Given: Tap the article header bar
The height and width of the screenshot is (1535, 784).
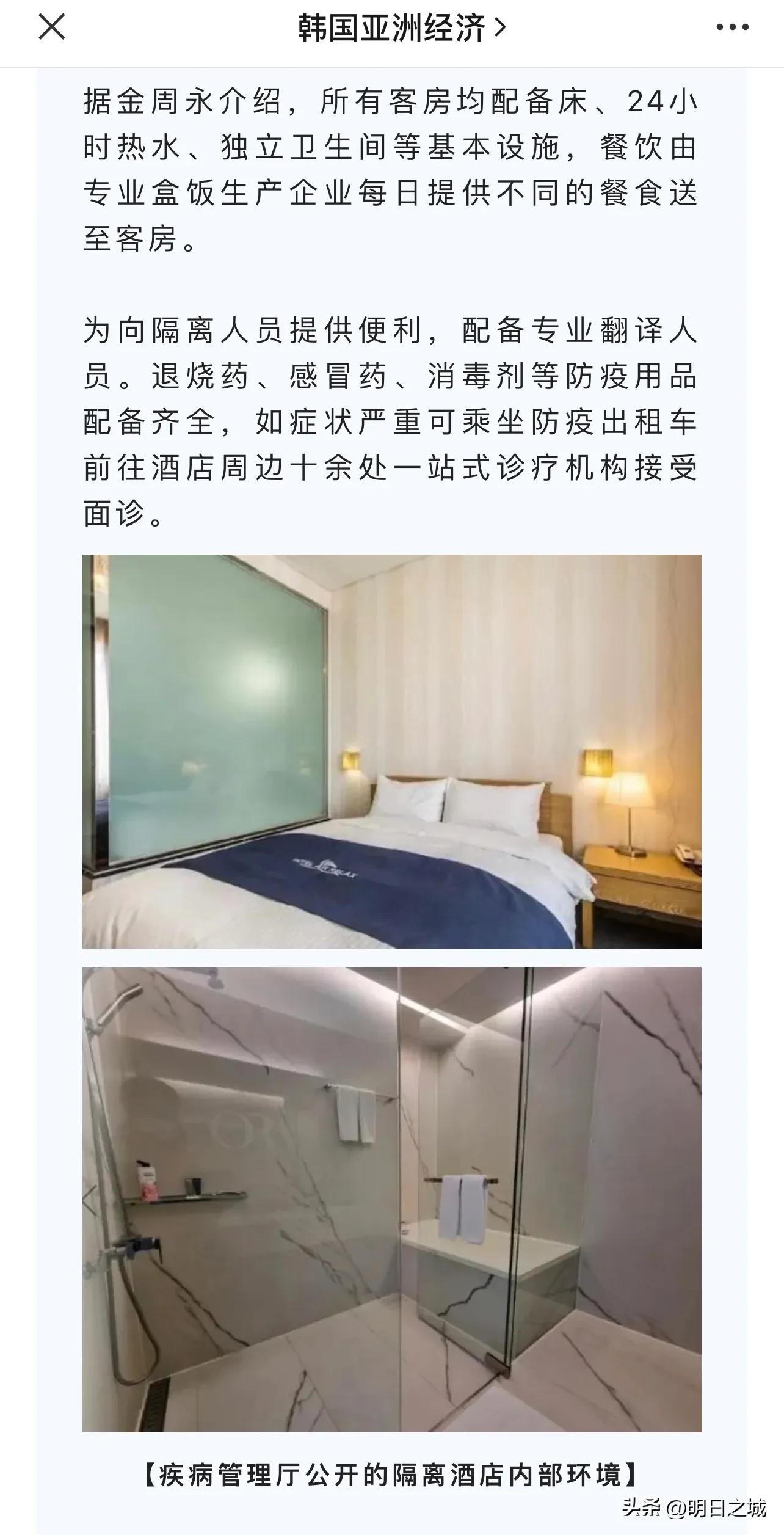Looking at the screenshot, I should pyautogui.click(x=391, y=27).
